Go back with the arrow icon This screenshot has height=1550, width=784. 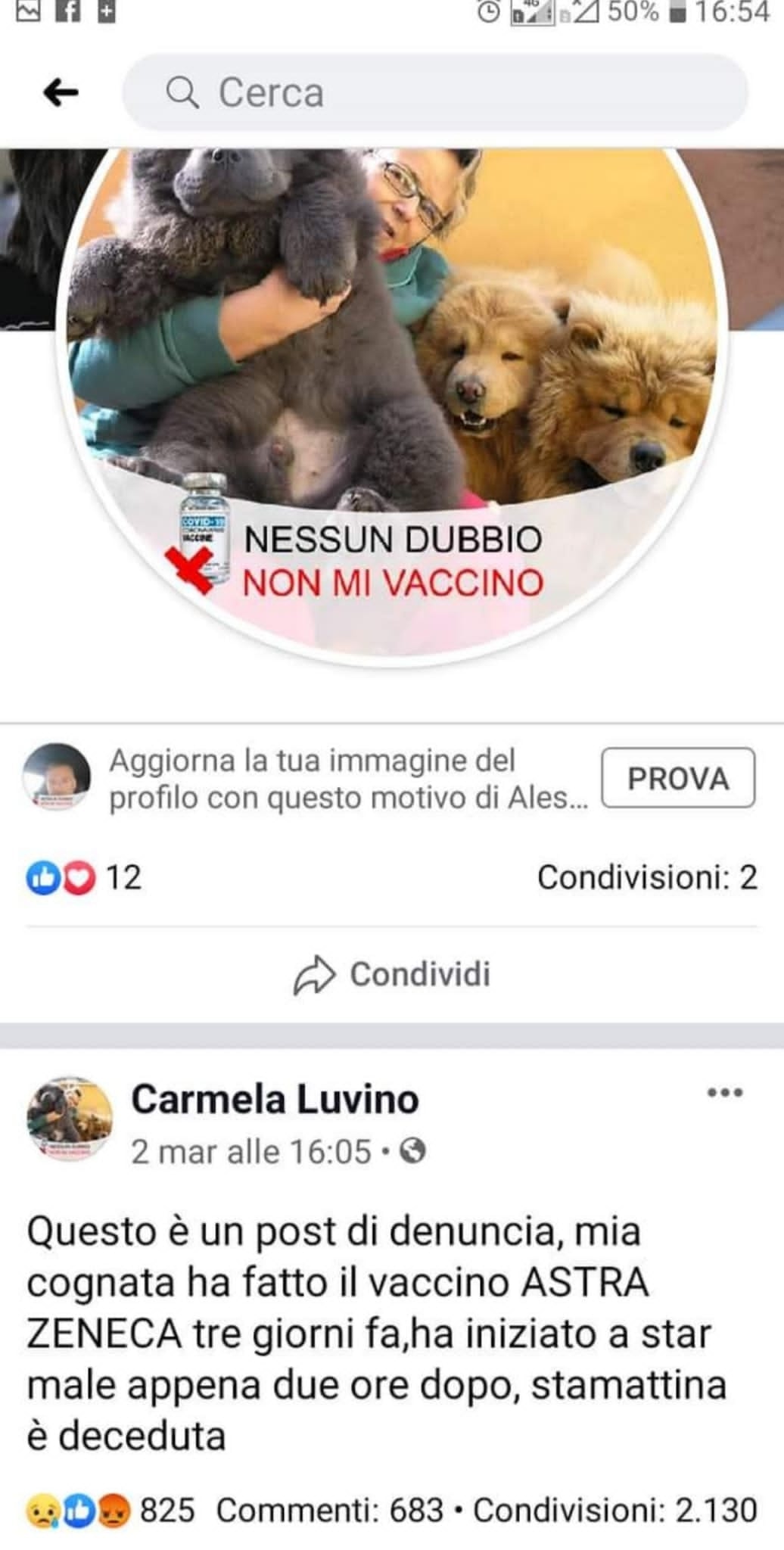pyautogui.click(x=61, y=93)
